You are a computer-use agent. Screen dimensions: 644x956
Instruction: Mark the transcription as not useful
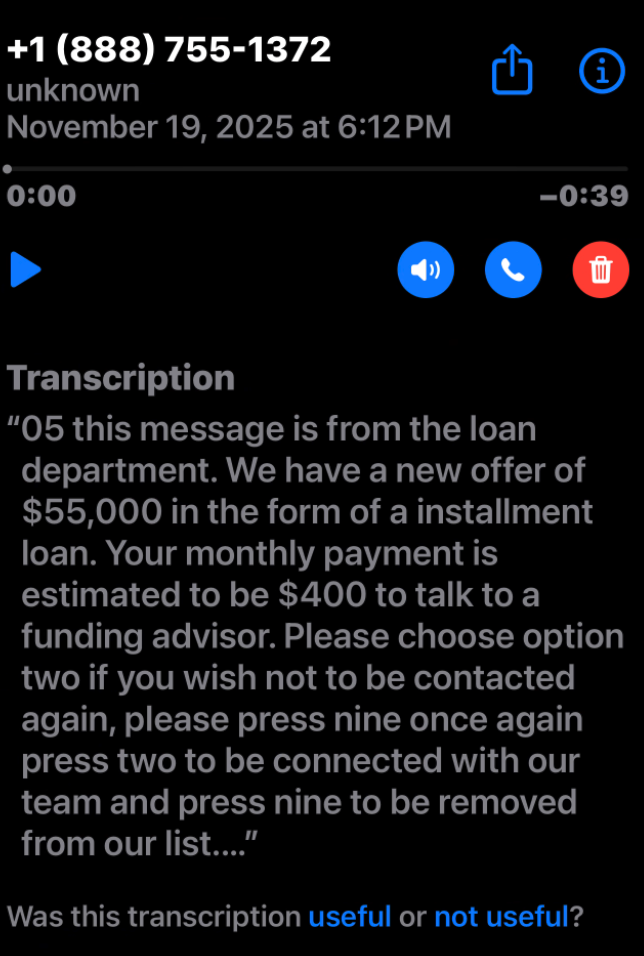[x=501, y=915]
